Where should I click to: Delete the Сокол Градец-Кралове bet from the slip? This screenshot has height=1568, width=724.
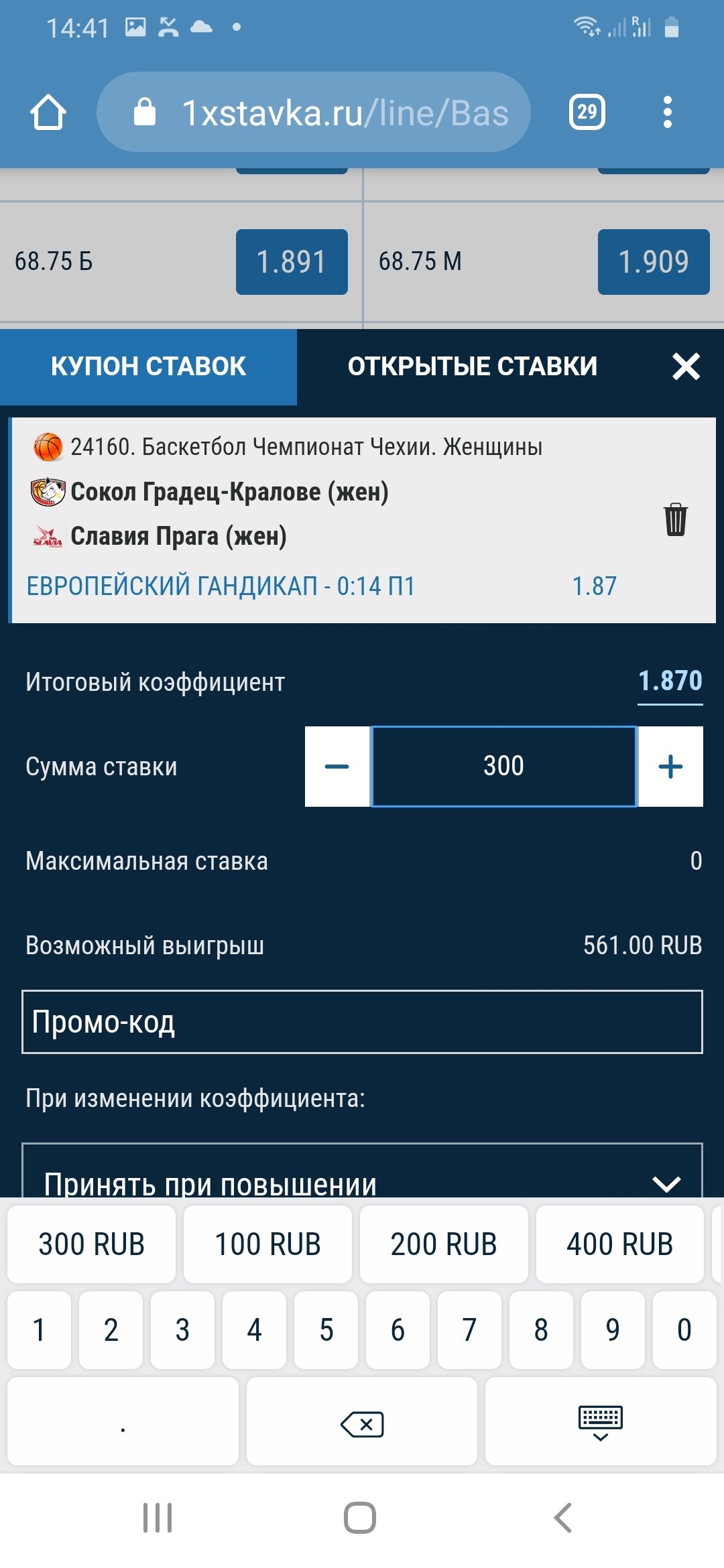[x=675, y=519]
